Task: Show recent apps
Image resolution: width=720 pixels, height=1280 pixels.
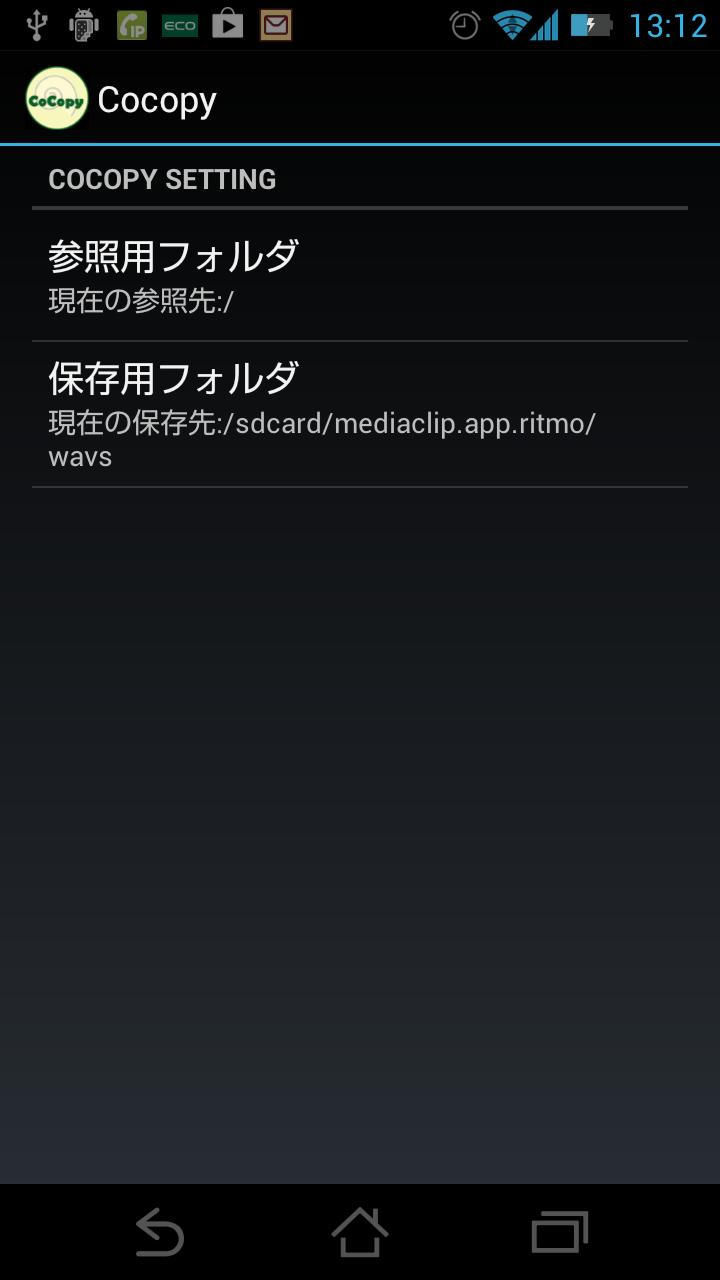Action: point(559,1232)
